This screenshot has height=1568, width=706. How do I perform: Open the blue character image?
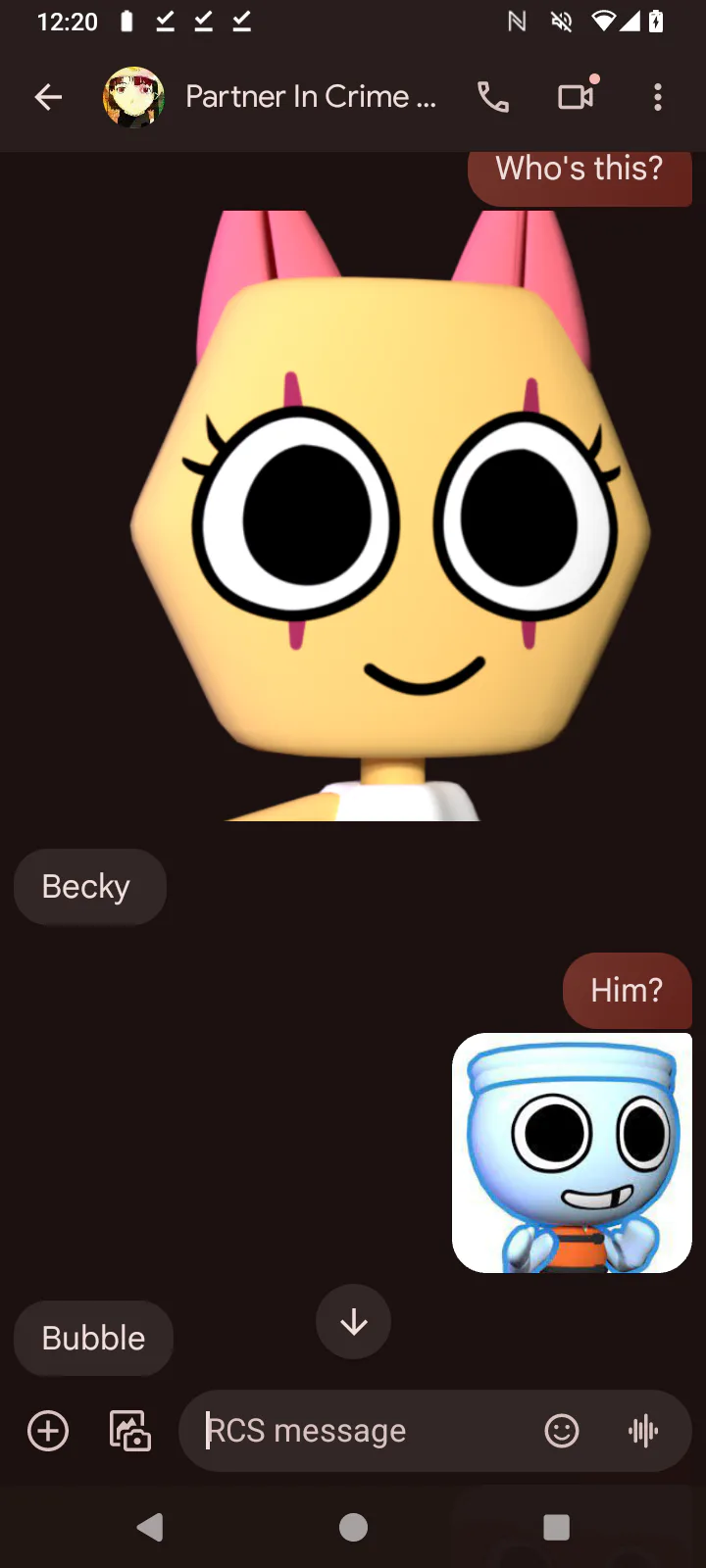point(572,1153)
